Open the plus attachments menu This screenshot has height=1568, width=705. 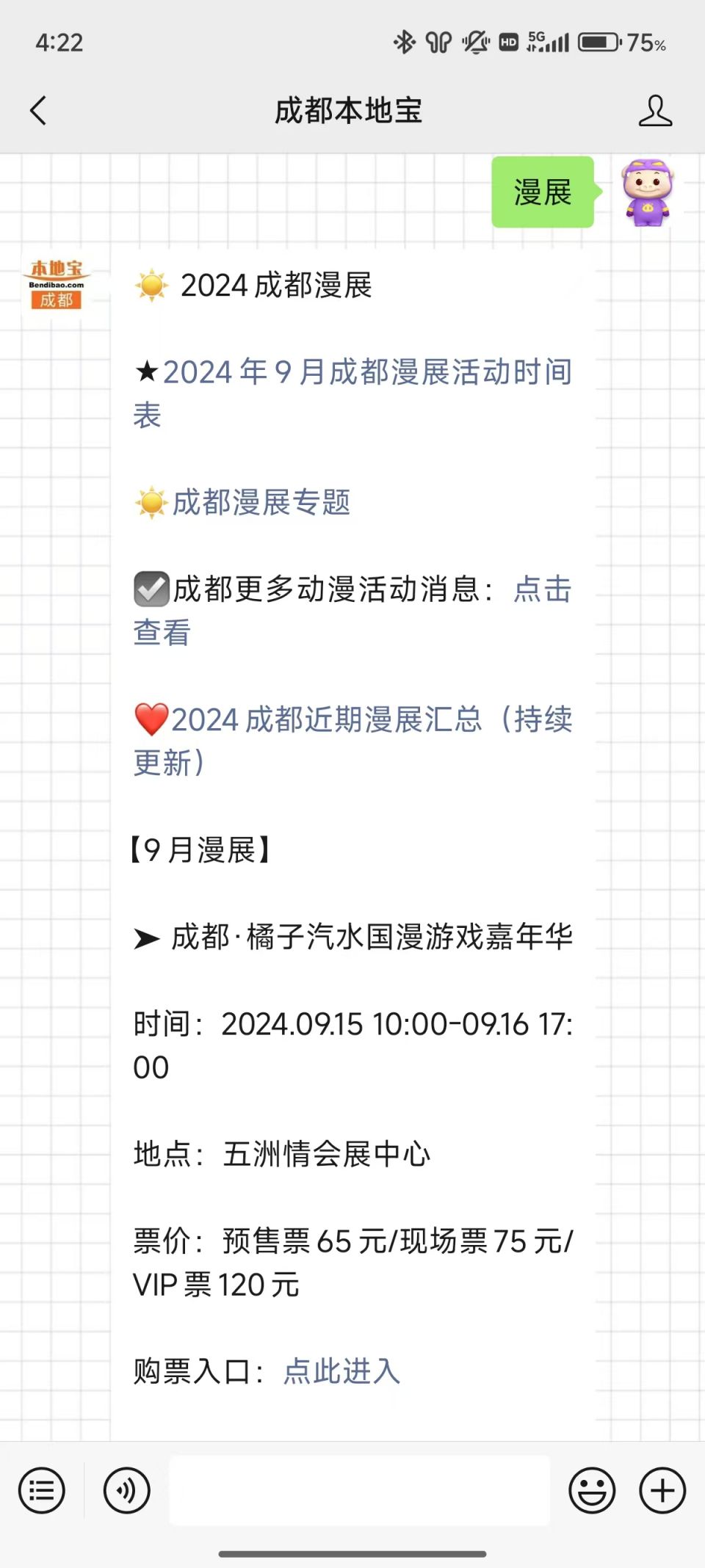[662, 1490]
